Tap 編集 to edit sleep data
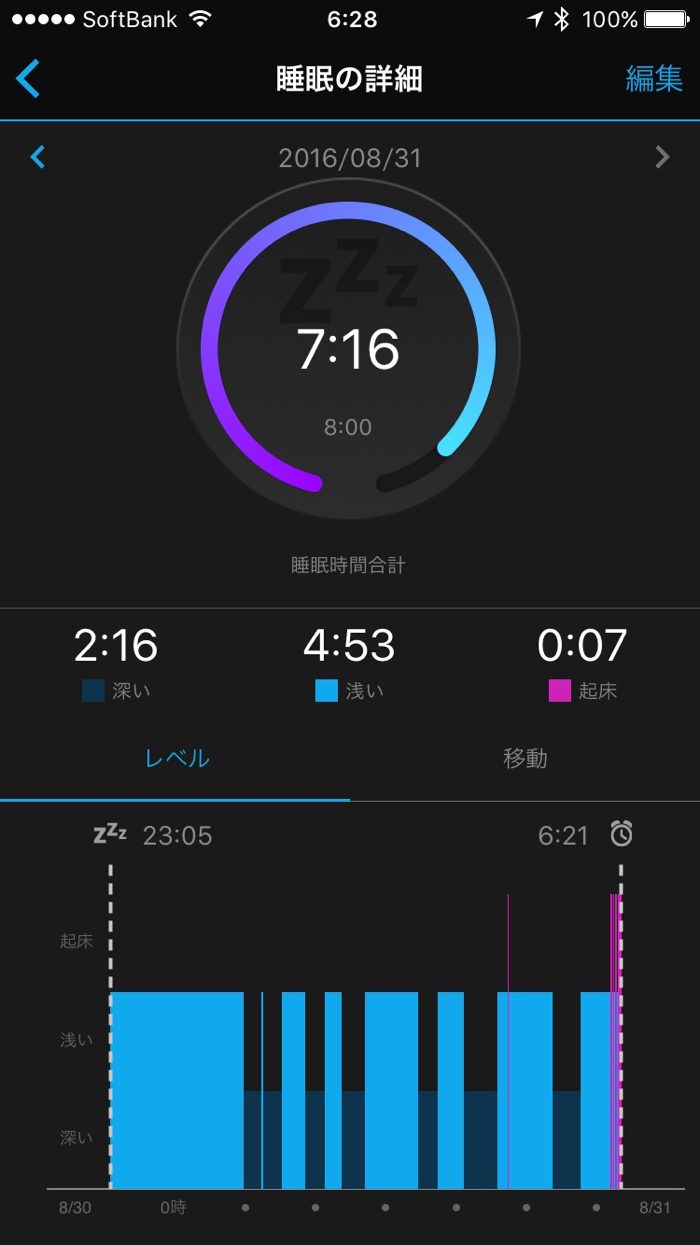The width and height of the screenshot is (700, 1245). (654, 79)
